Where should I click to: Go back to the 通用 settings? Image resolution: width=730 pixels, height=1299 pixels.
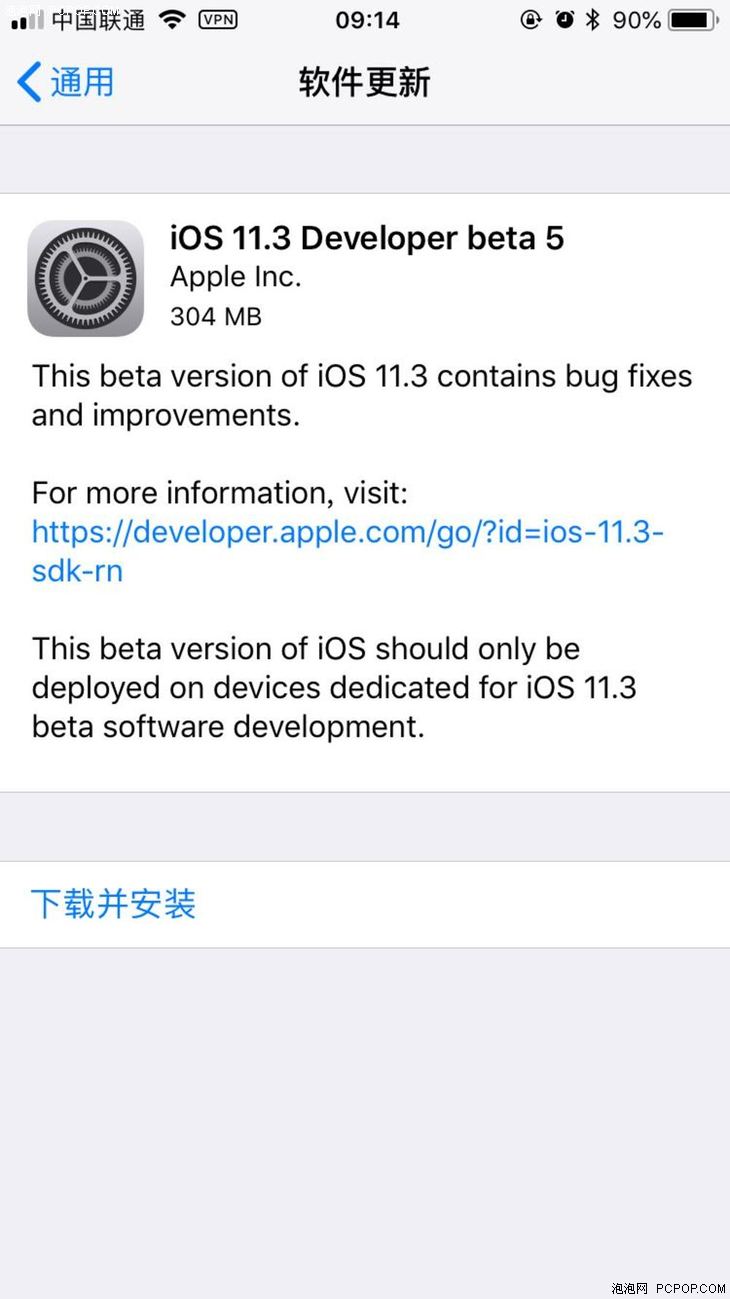(66, 82)
